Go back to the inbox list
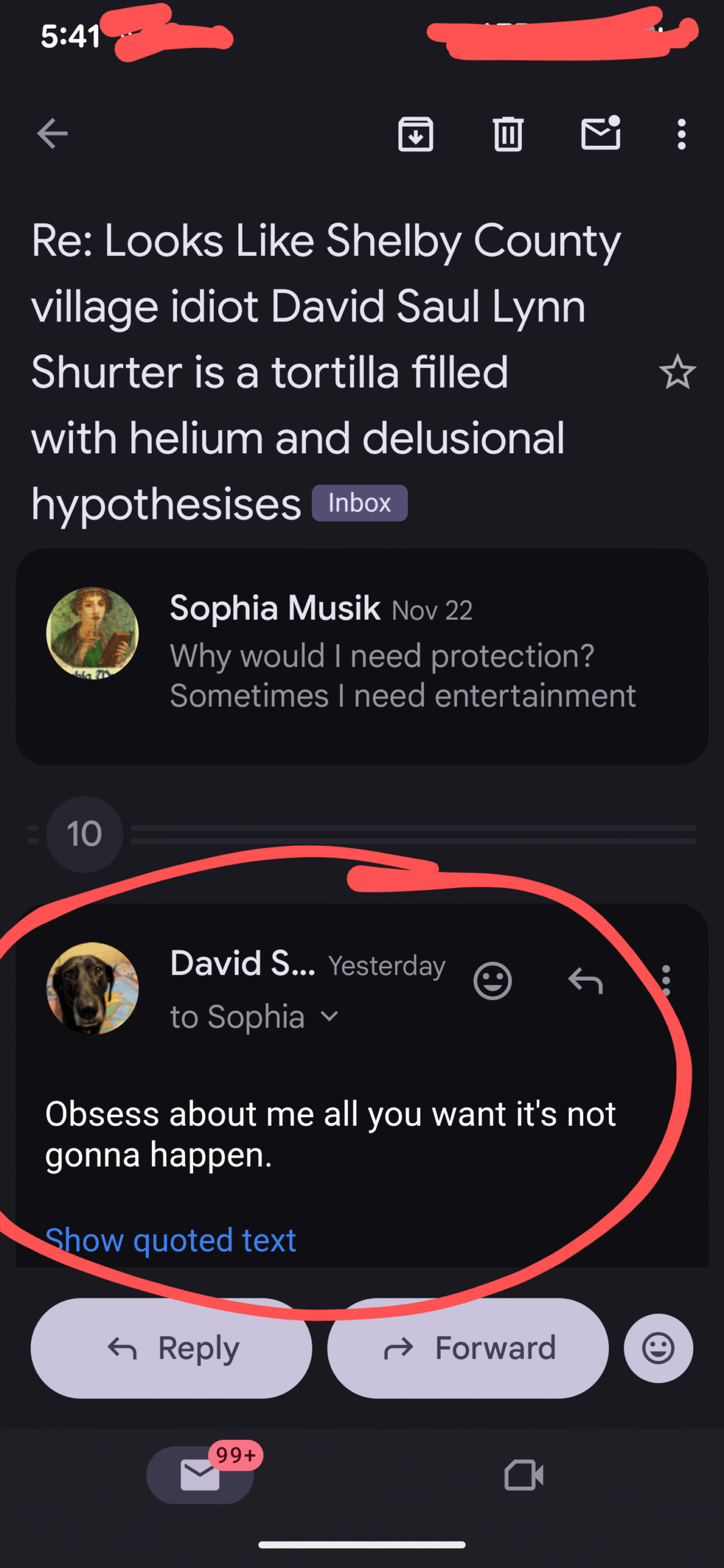Image resolution: width=724 pixels, height=1568 pixels. coord(52,134)
